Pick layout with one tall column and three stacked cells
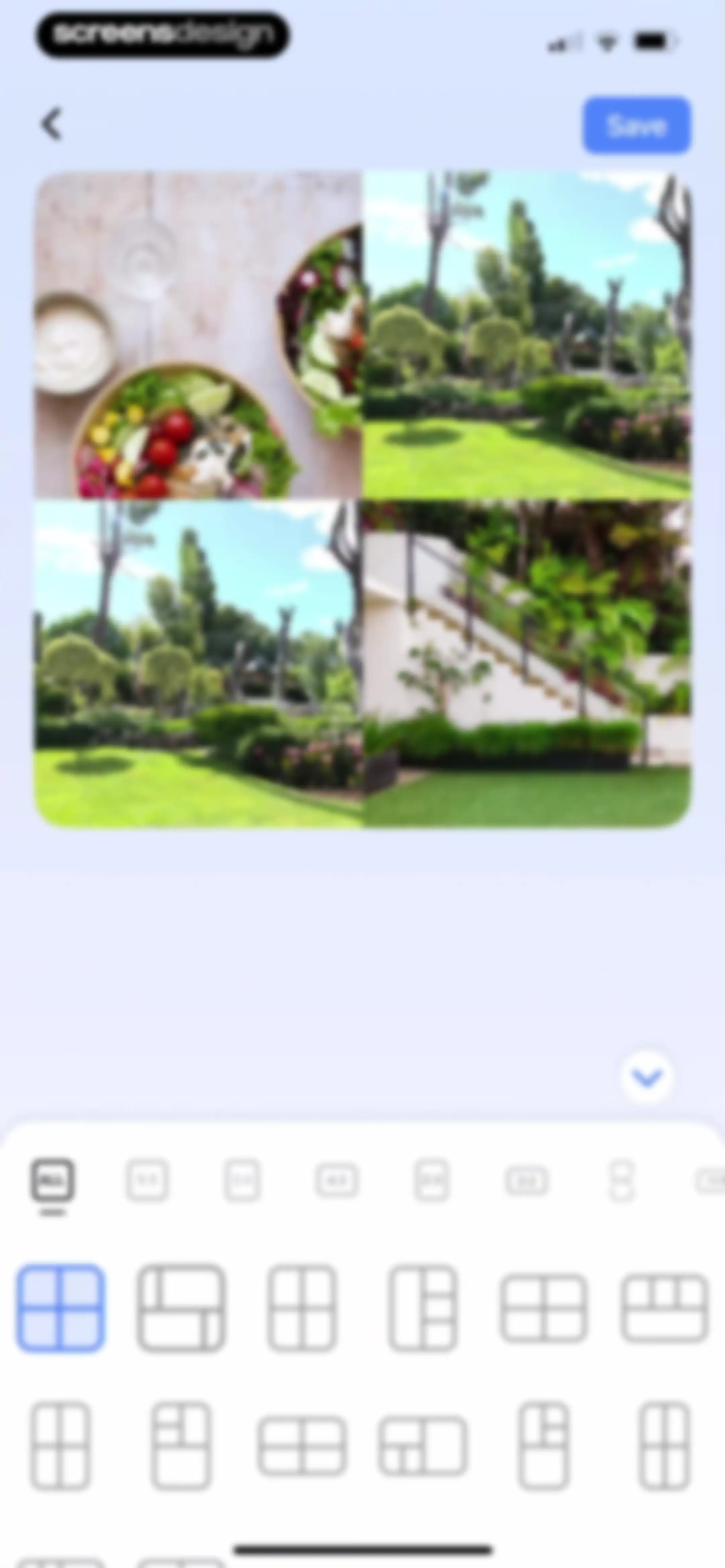This screenshot has height=1568, width=725. pos(423,1308)
